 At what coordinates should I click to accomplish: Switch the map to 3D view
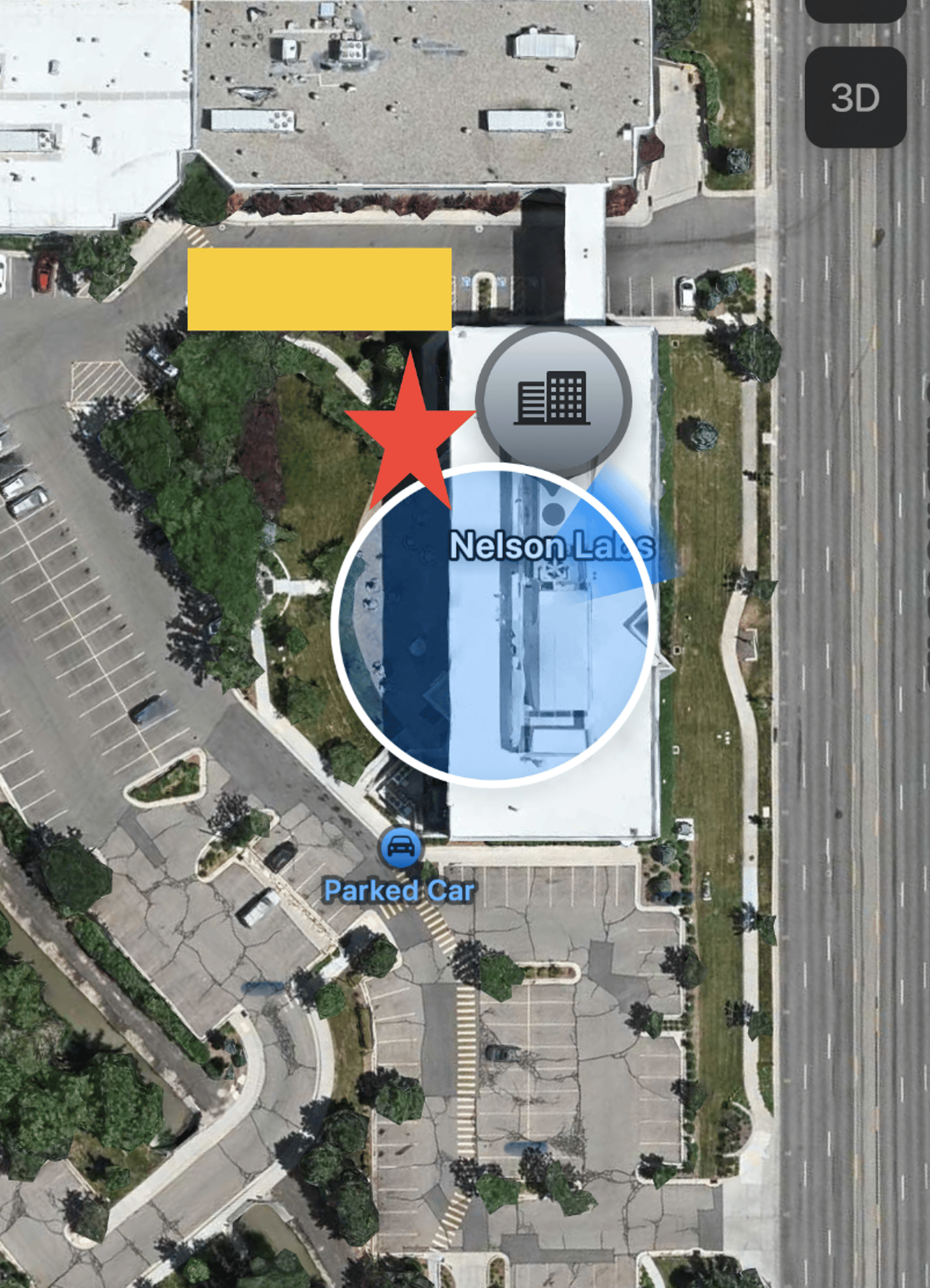tap(855, 97)
